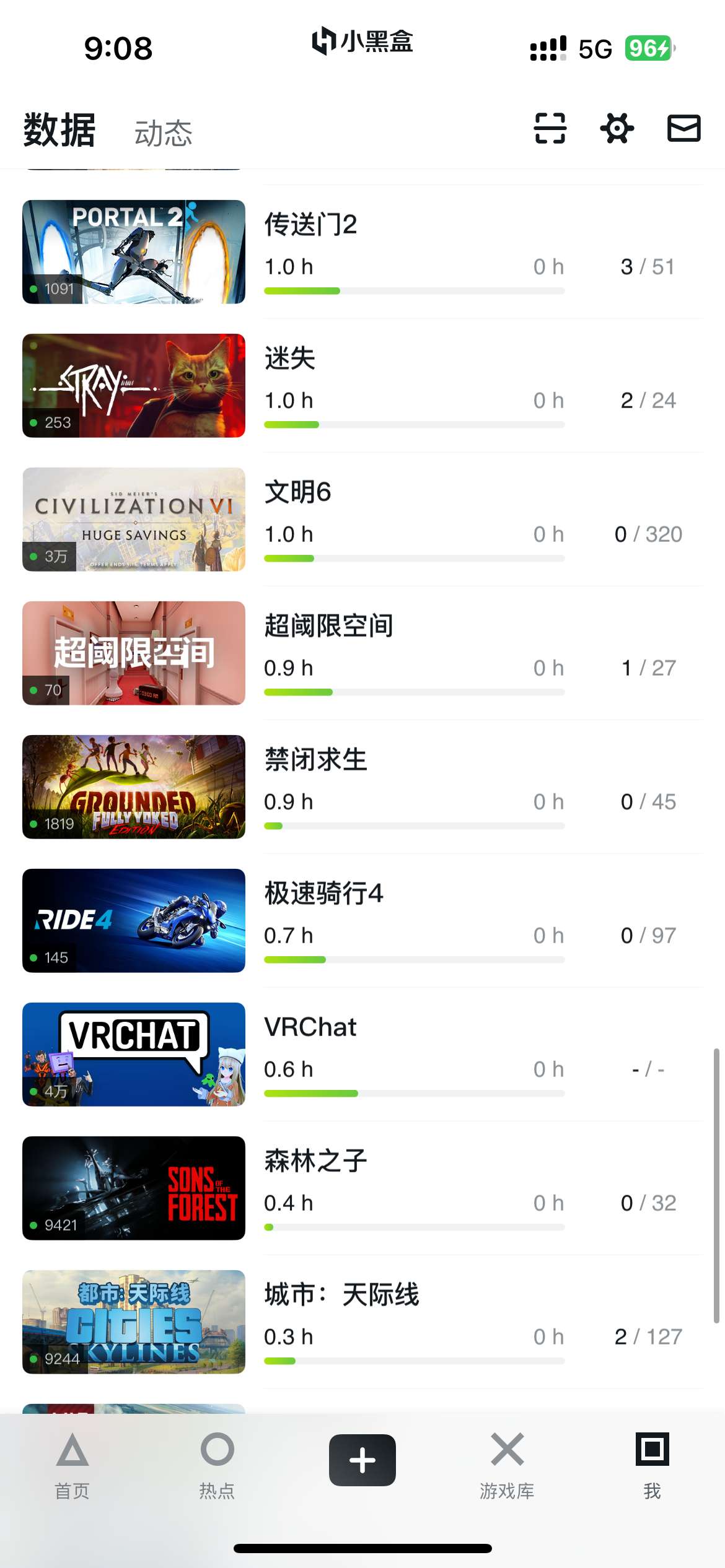Open the scan icon in header
The height and width of the screenshot is (1568, 725).
550,128
